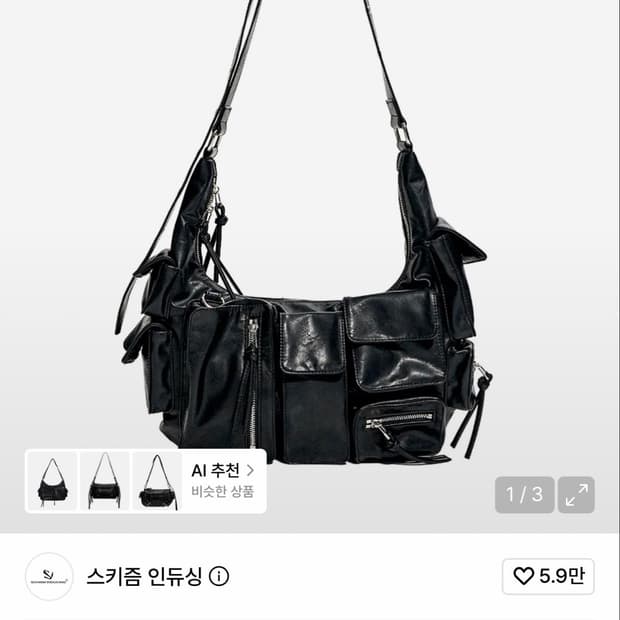Image resolution: width=620 pixels, height=620 pixels.
Task: Open the first recommended similar bag thumbnail
Action: click(x=53, y=481)
